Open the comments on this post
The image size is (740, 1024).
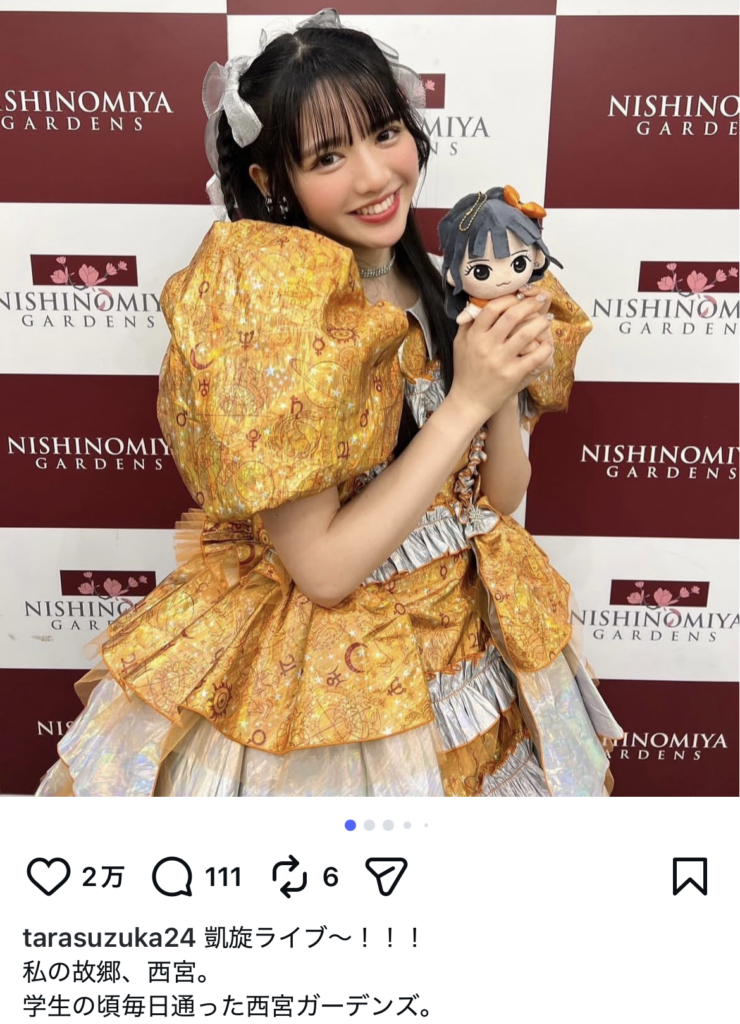tap(172, 877)
